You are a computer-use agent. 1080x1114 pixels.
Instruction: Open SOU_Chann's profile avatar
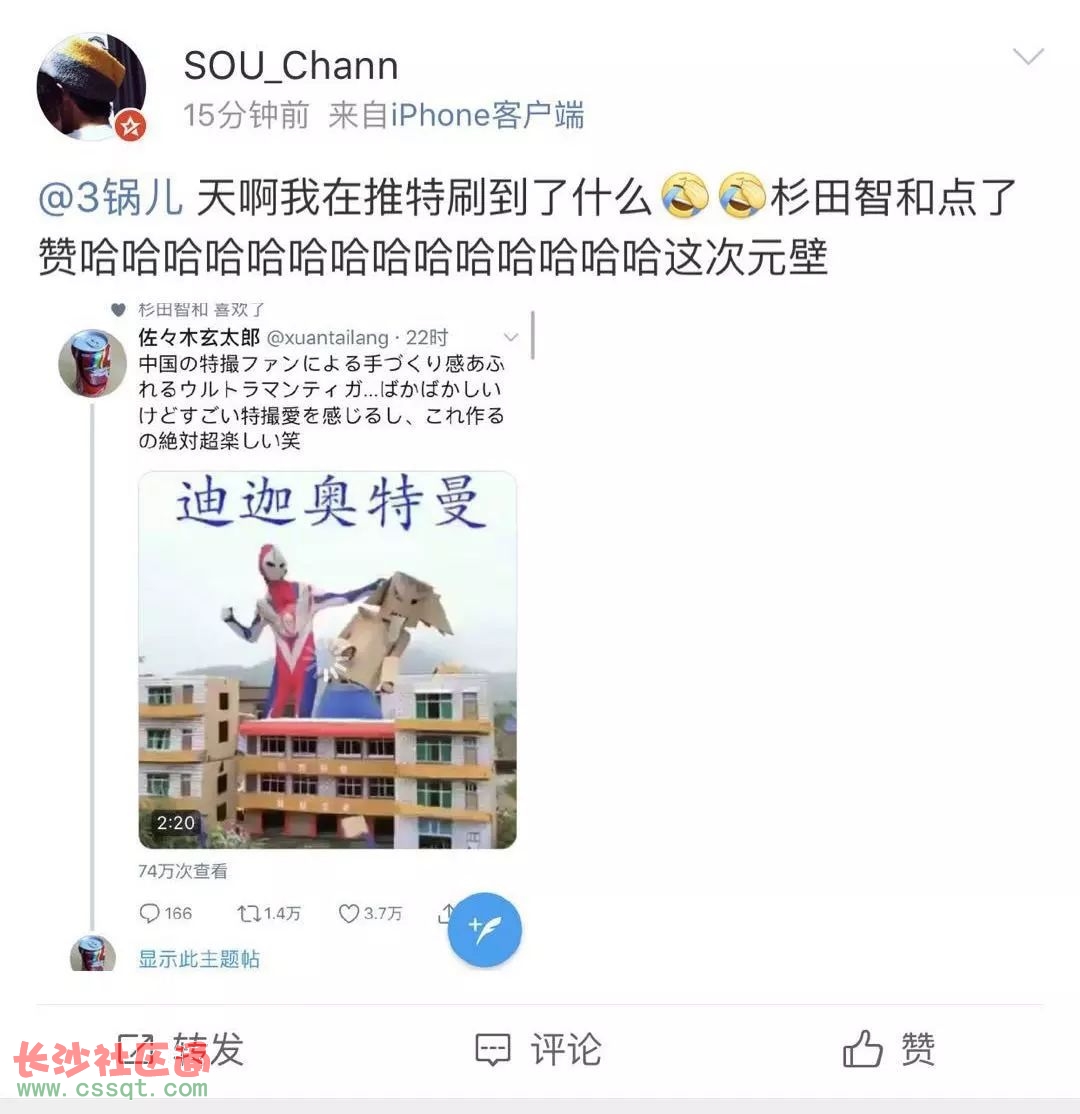[x=91, y=86]
